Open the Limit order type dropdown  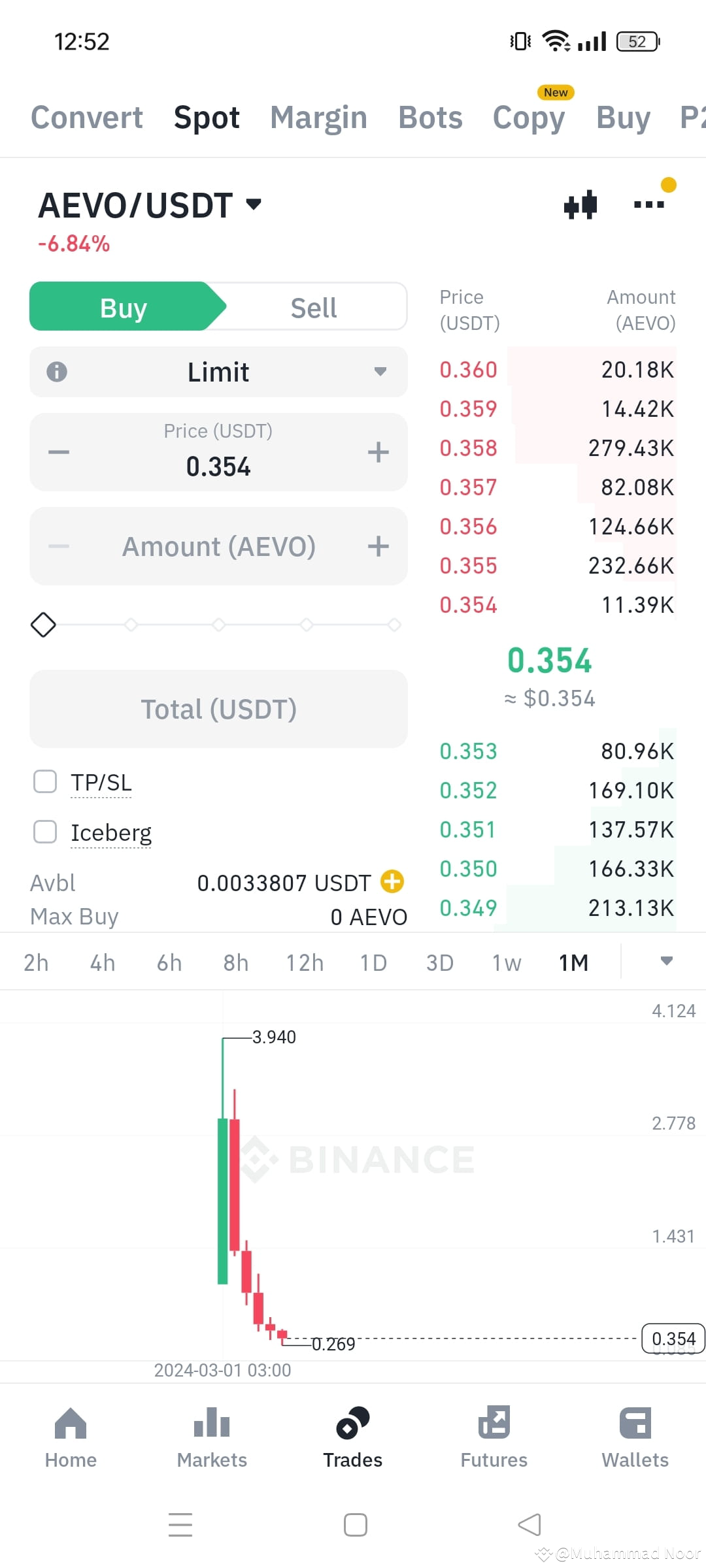pos(218,372)
